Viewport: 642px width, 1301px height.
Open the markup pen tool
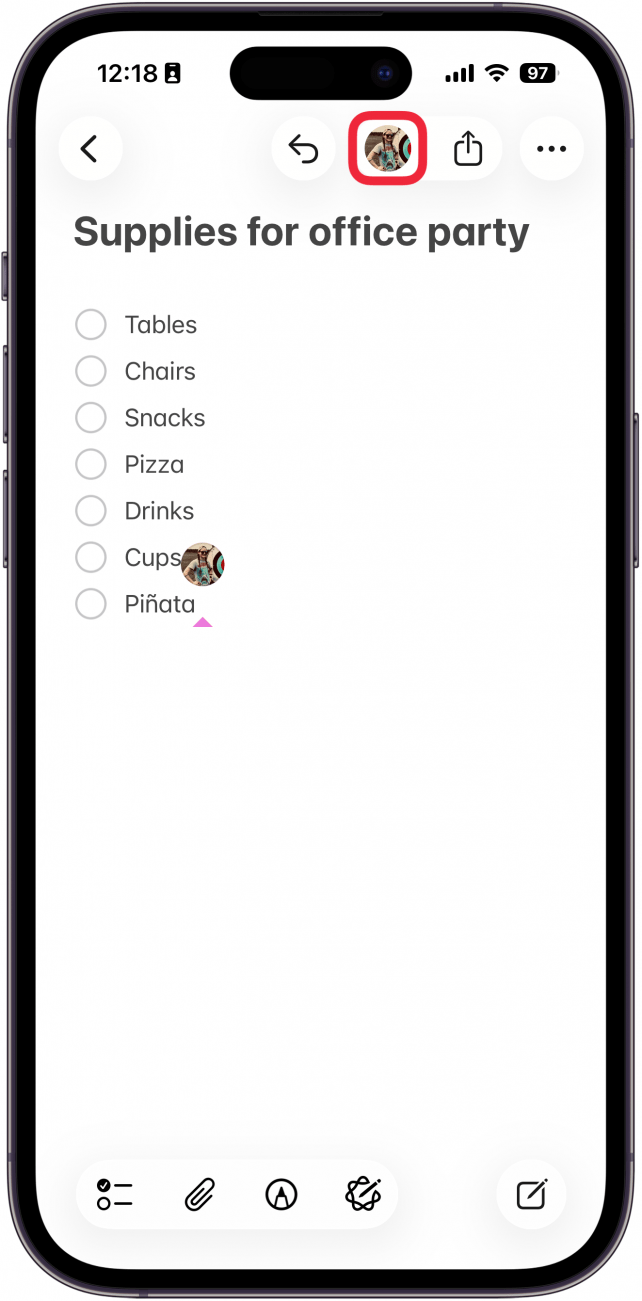[x=282, y=1194]
